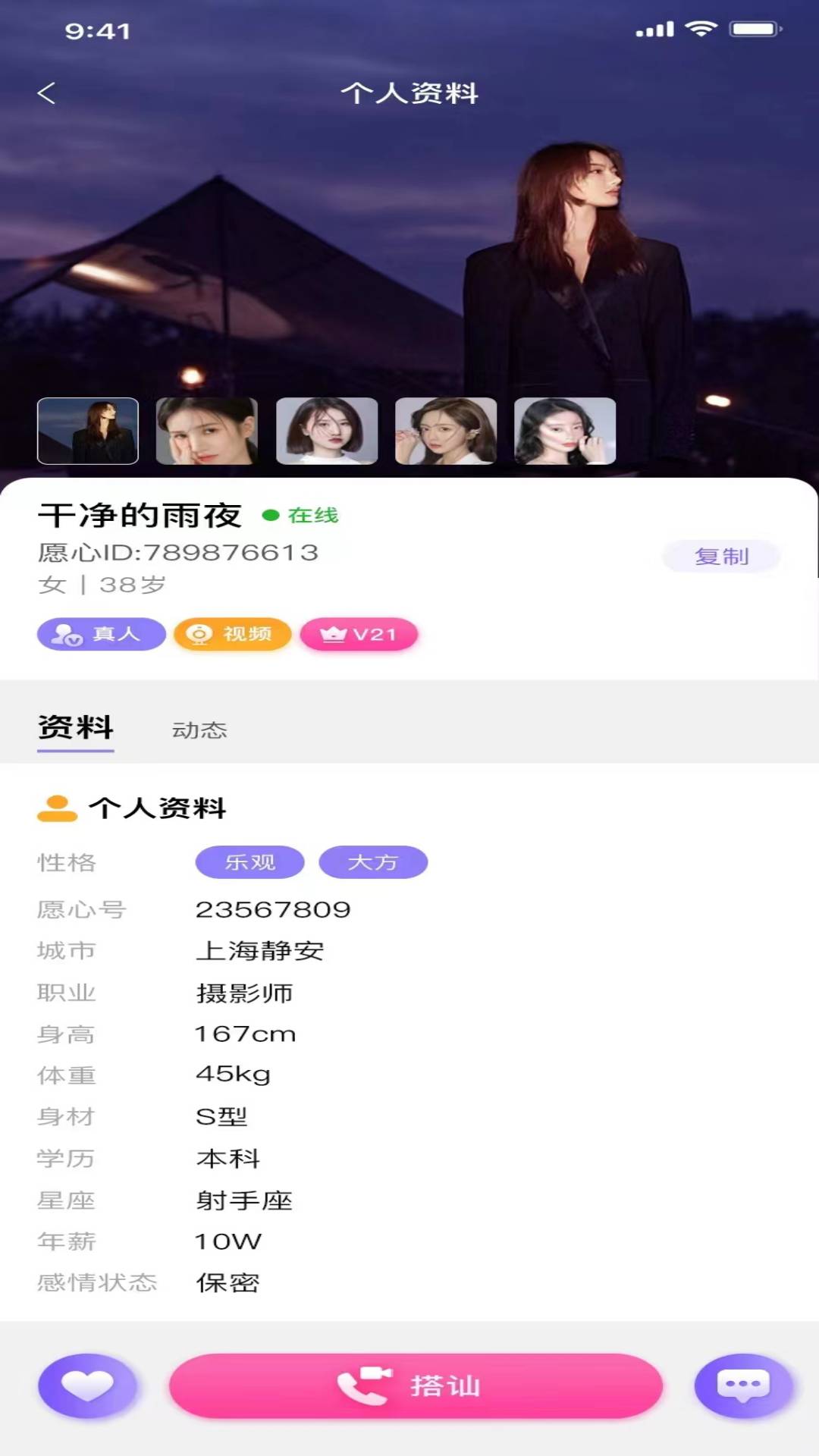Go back using the top-left arrow
This screenshot has height=1456, width=819.
click(x=46, y=93)
